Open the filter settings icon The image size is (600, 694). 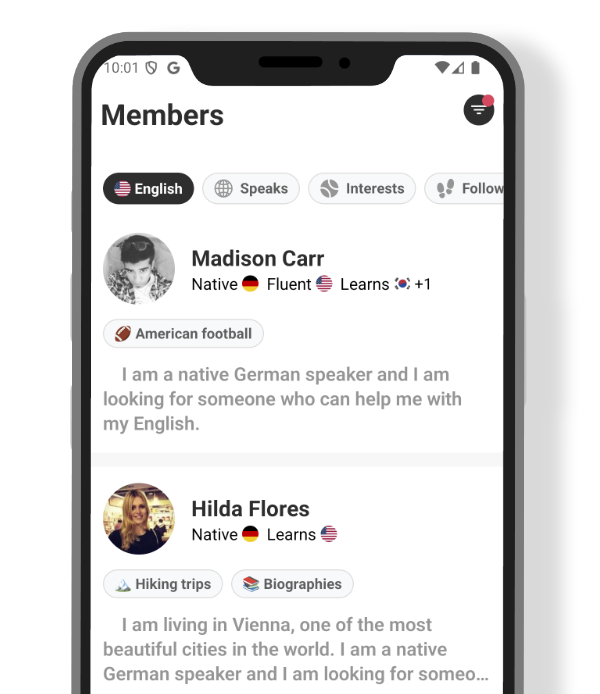click(479, 111)
